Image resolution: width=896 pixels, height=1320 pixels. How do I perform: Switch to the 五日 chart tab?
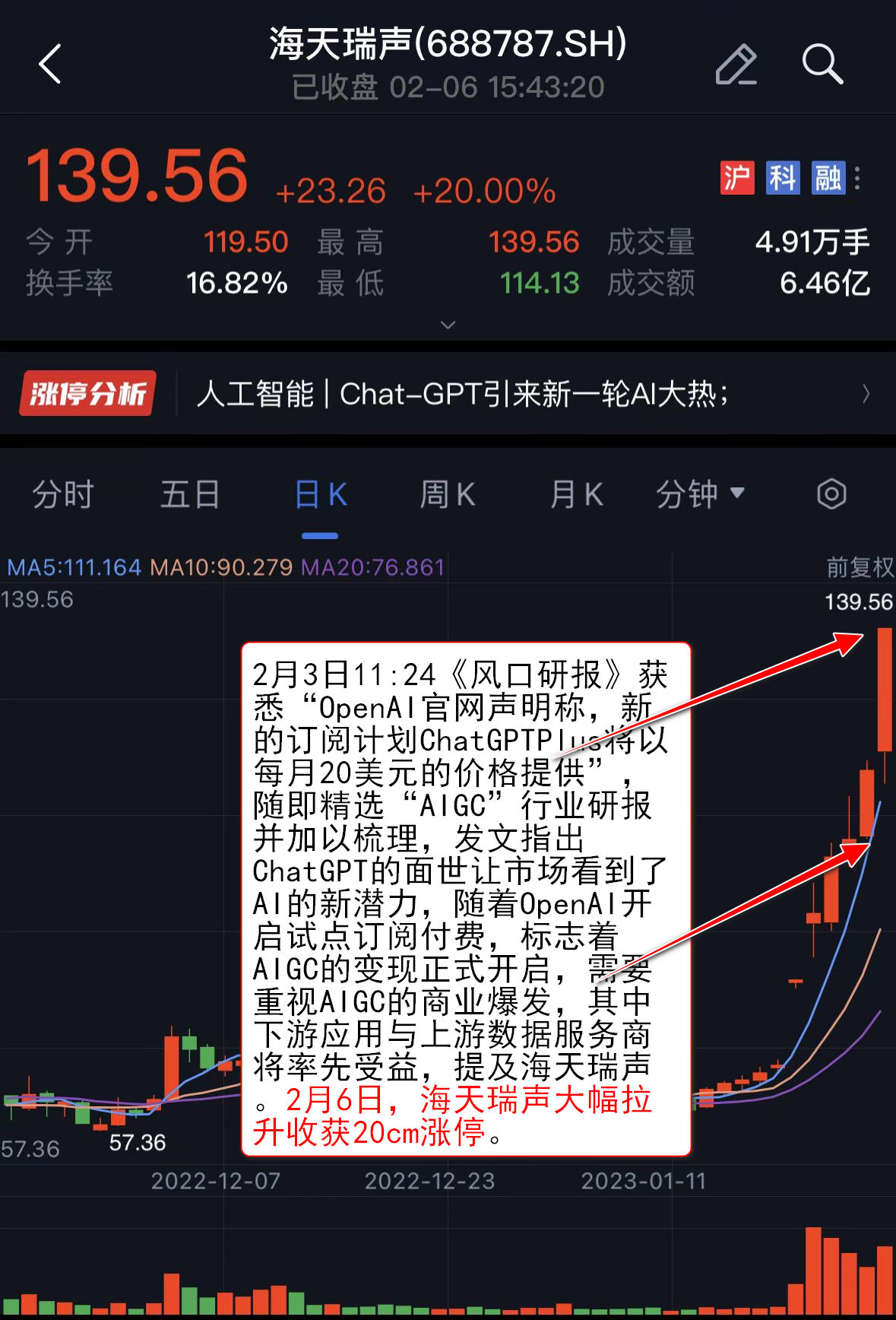190,495
